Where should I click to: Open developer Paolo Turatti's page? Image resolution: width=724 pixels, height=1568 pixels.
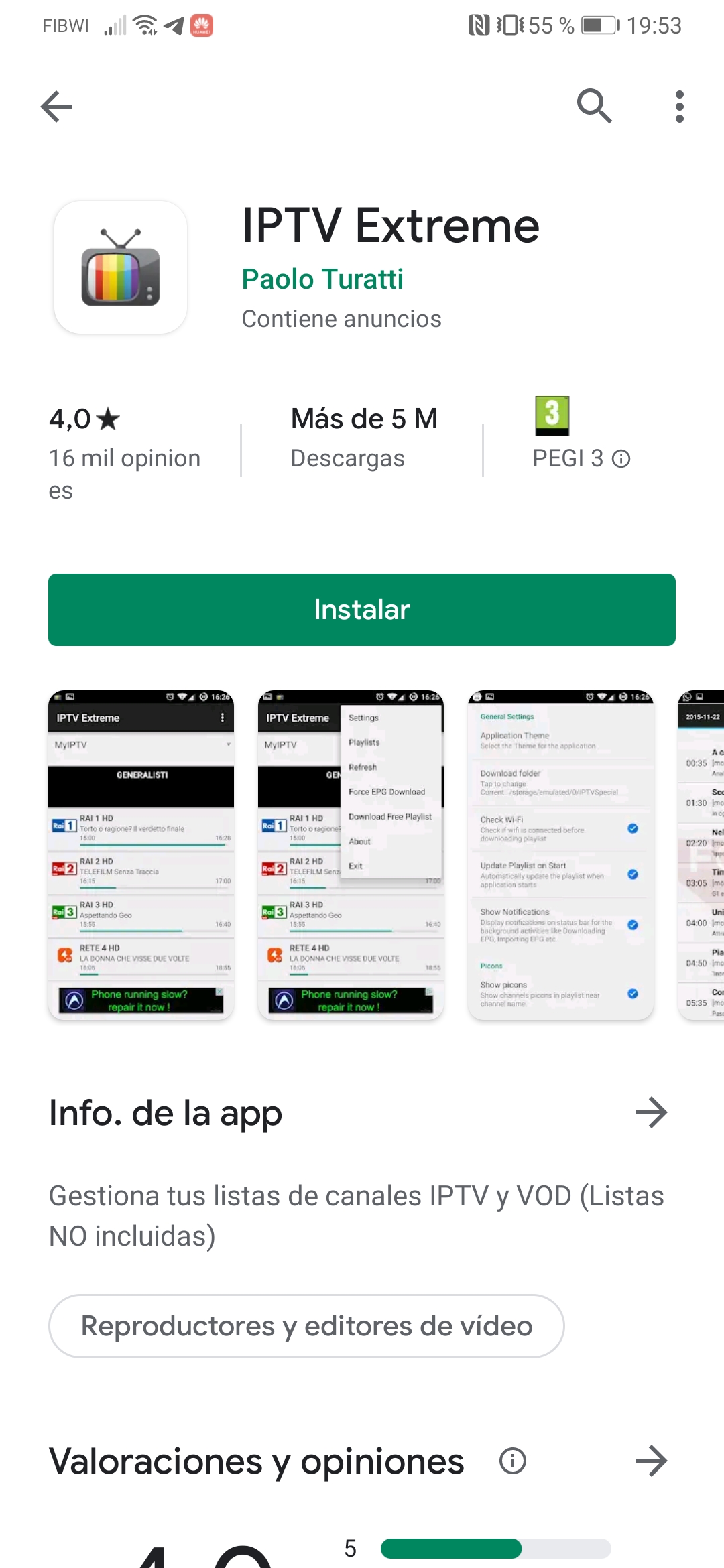point(322,279)
